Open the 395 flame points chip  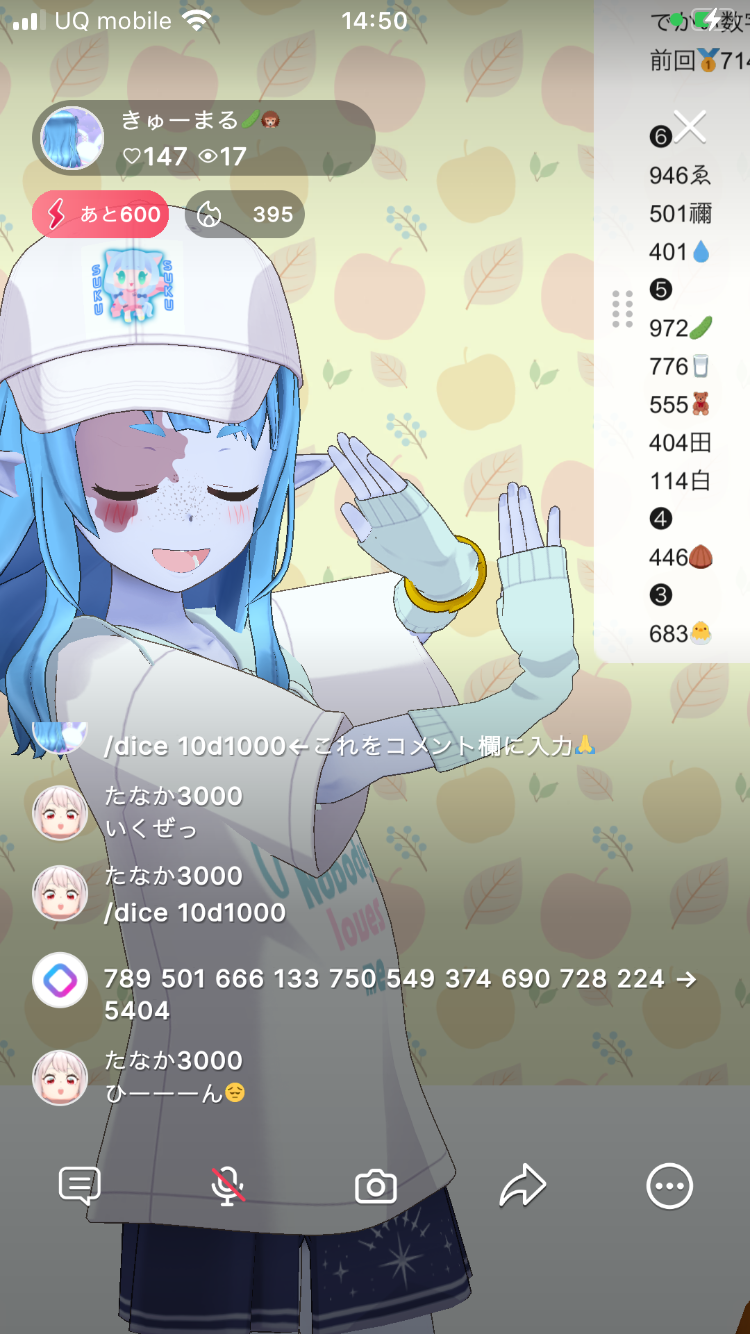(x=245, y=214)
